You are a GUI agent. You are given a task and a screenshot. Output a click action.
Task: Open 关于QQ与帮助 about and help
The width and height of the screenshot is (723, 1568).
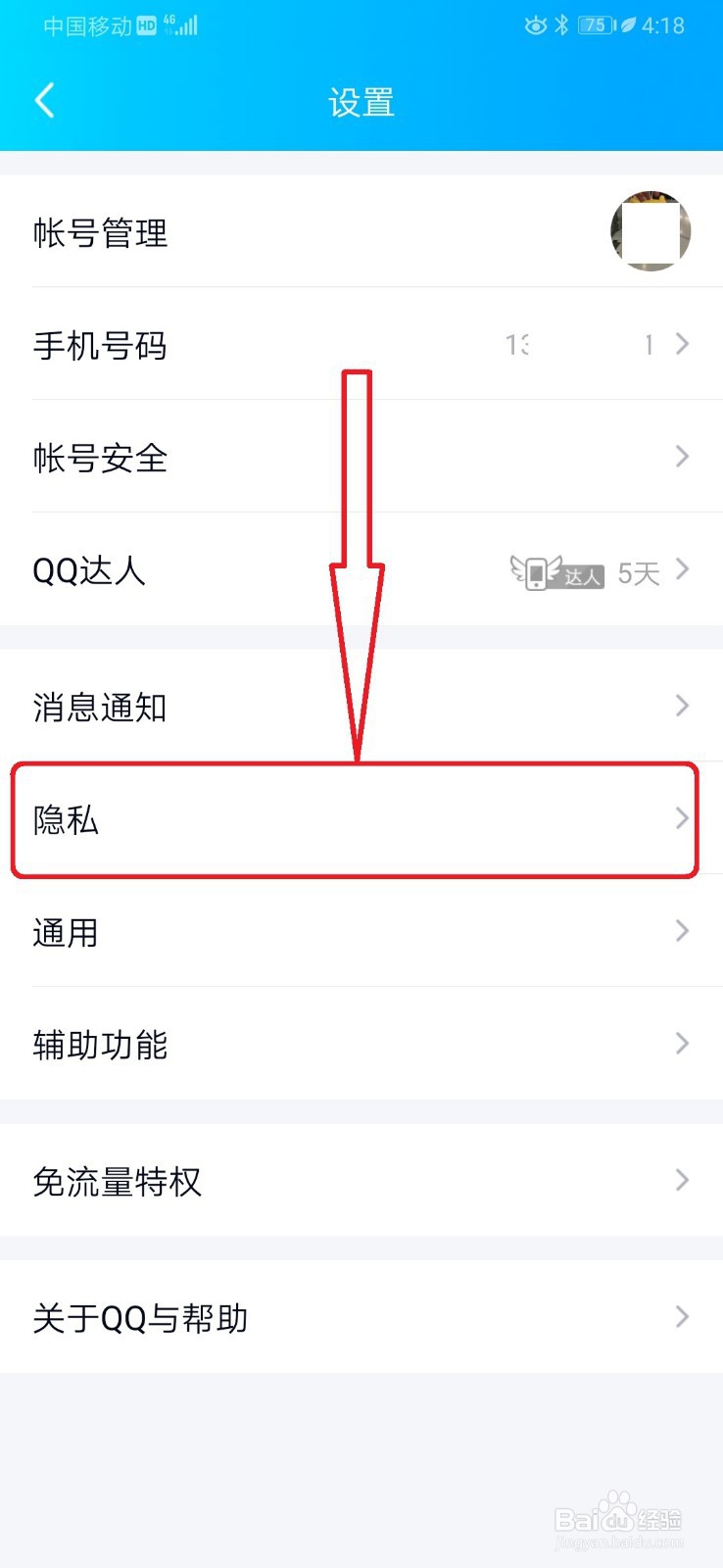(361, 1317)
